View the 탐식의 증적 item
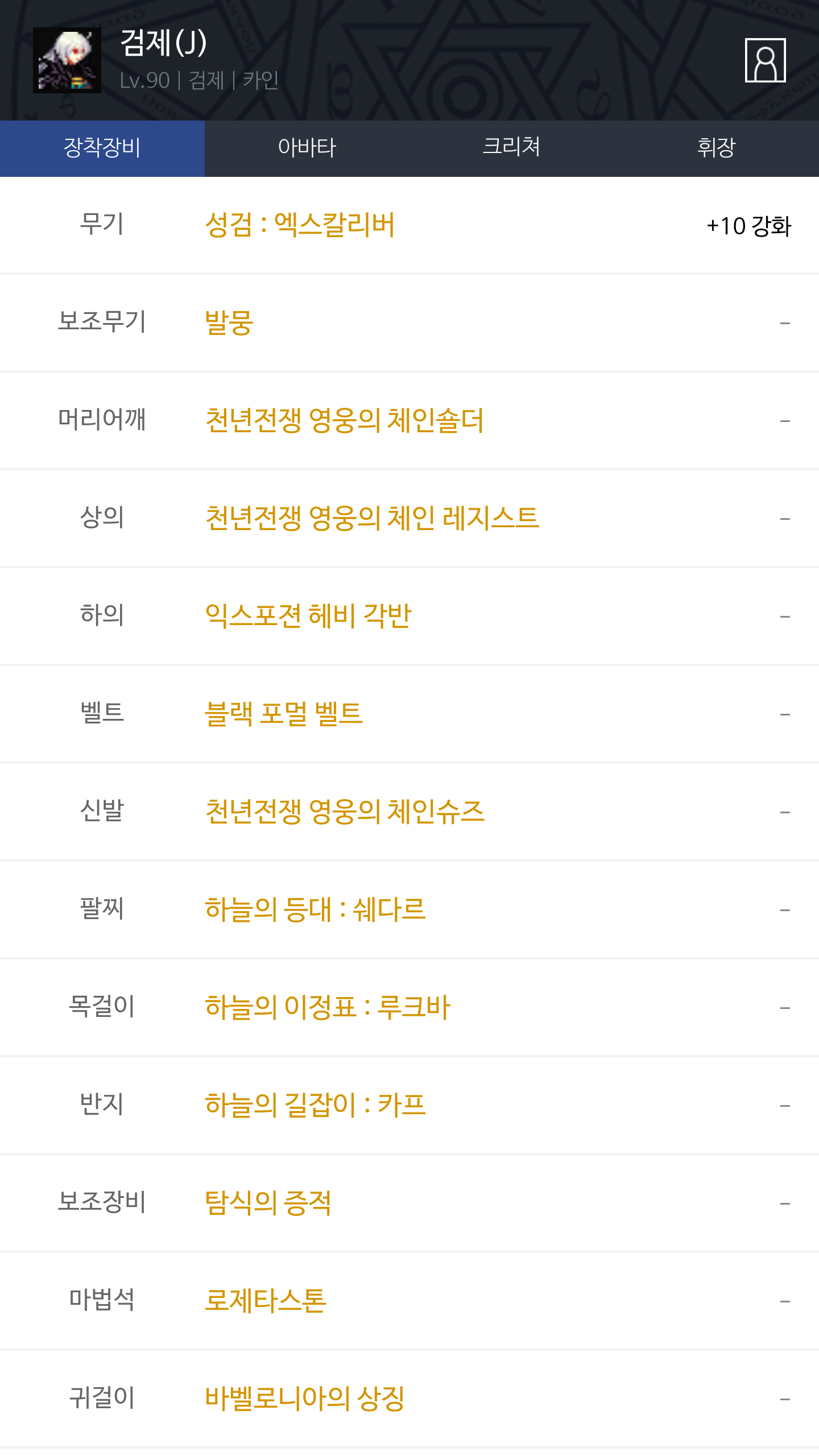819x1456 pixels. (x=268, y=1203)
